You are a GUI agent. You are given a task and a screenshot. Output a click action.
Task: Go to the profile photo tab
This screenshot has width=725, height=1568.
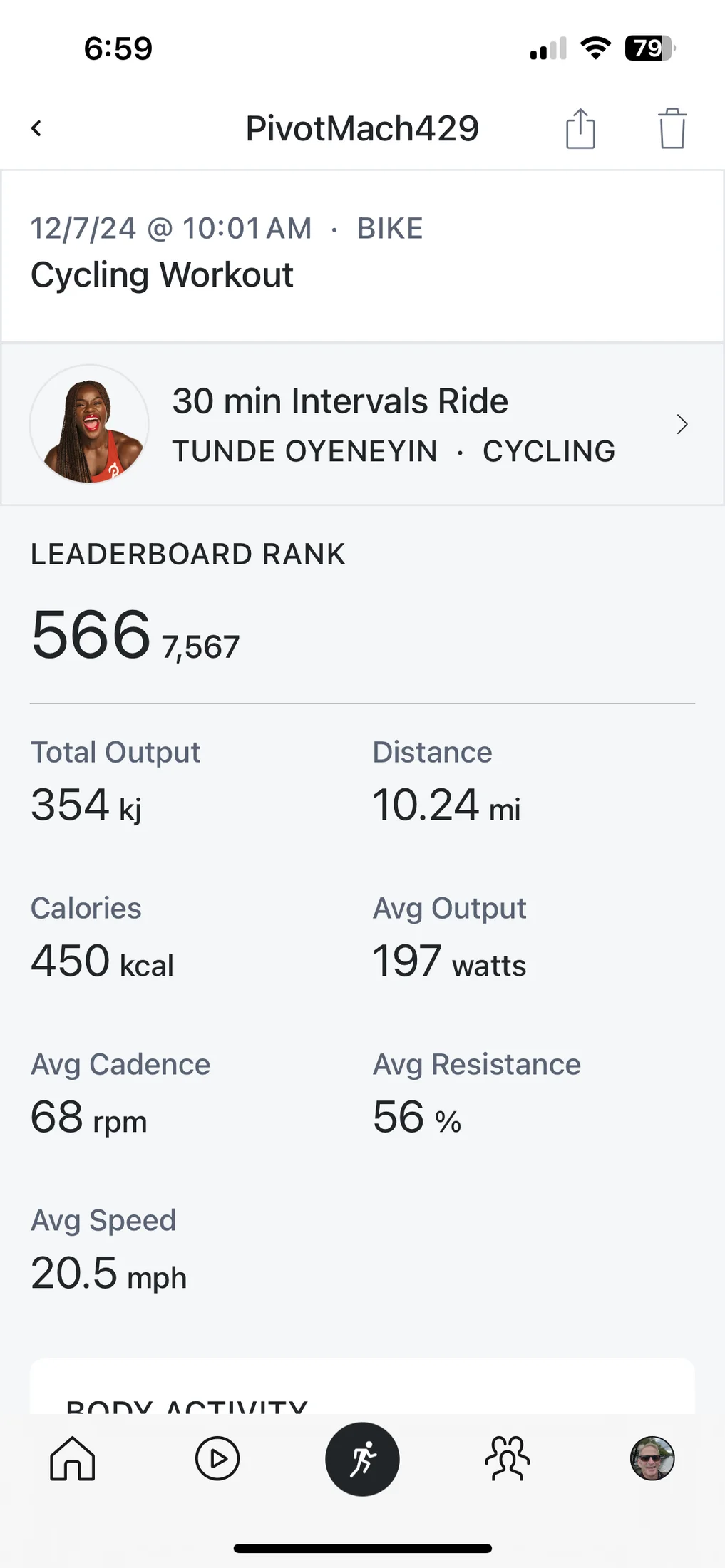click(x=652, y=1458)
